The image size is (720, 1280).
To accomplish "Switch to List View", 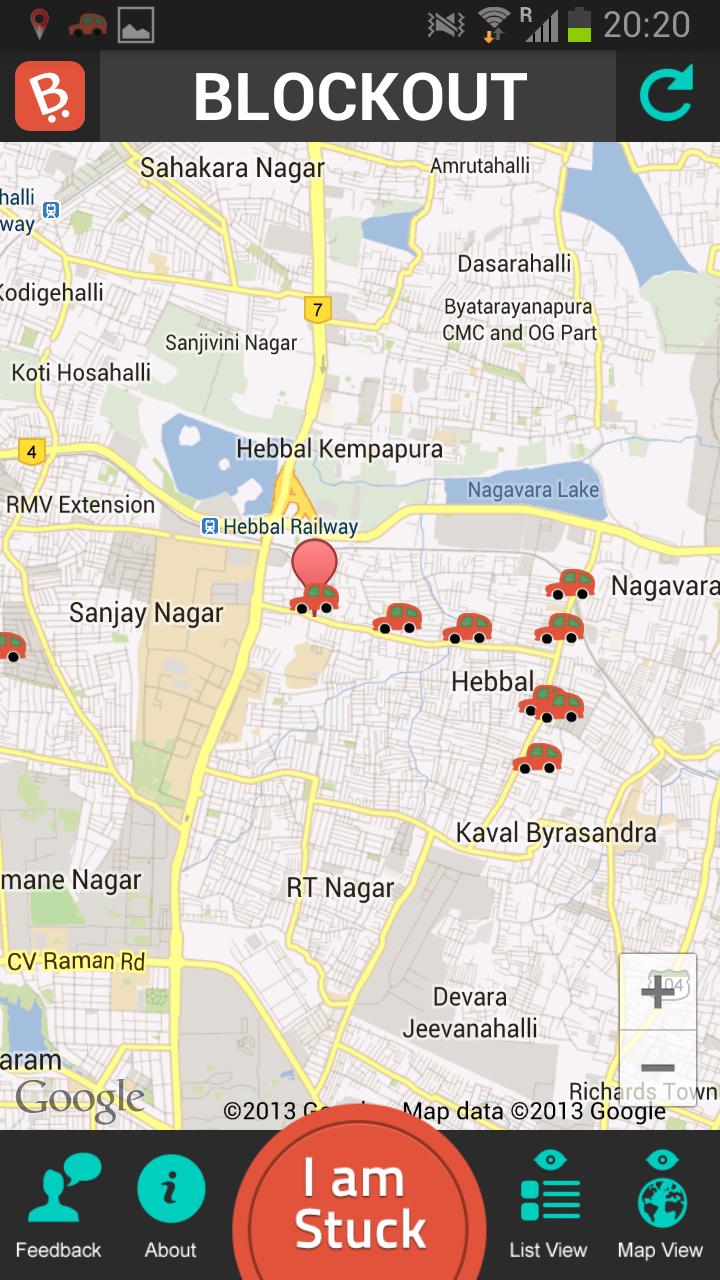I will click(x=548, y=1205).
